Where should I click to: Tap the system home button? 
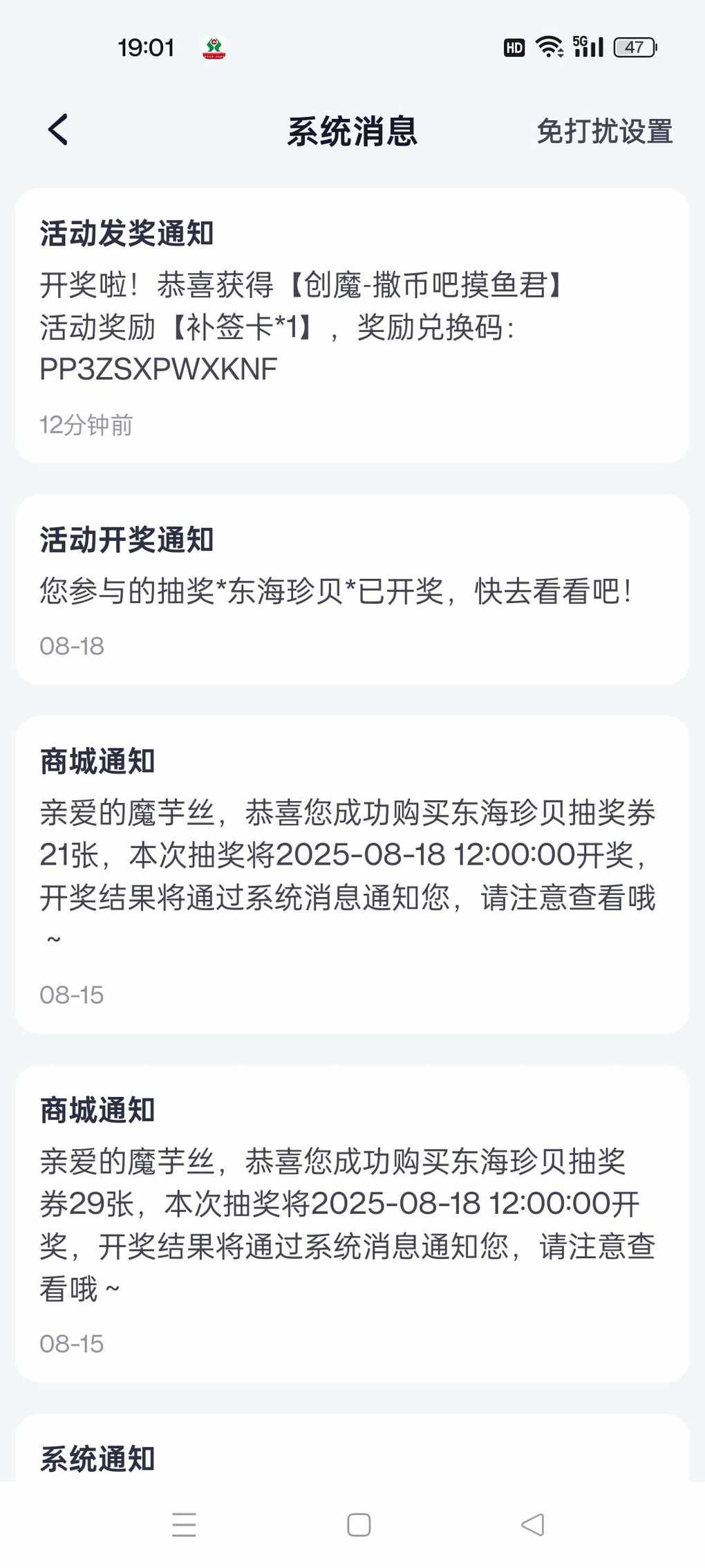tap(359, 1524)
